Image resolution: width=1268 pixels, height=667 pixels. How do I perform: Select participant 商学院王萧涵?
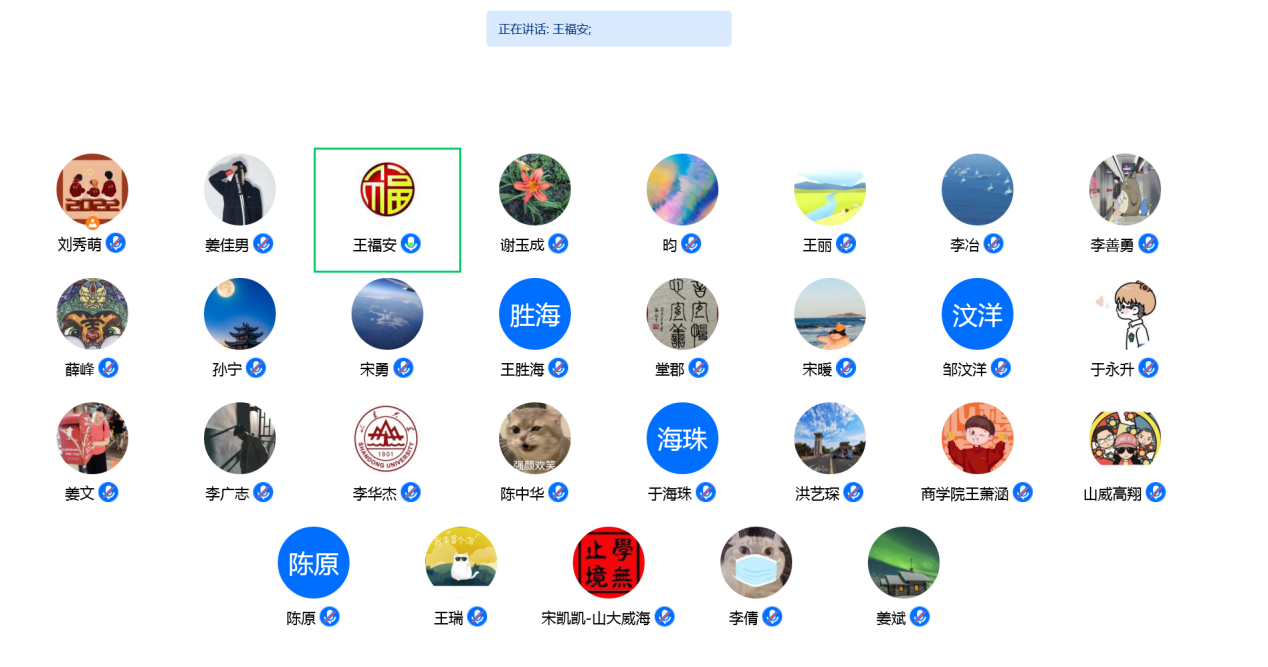tap(977, 438)
